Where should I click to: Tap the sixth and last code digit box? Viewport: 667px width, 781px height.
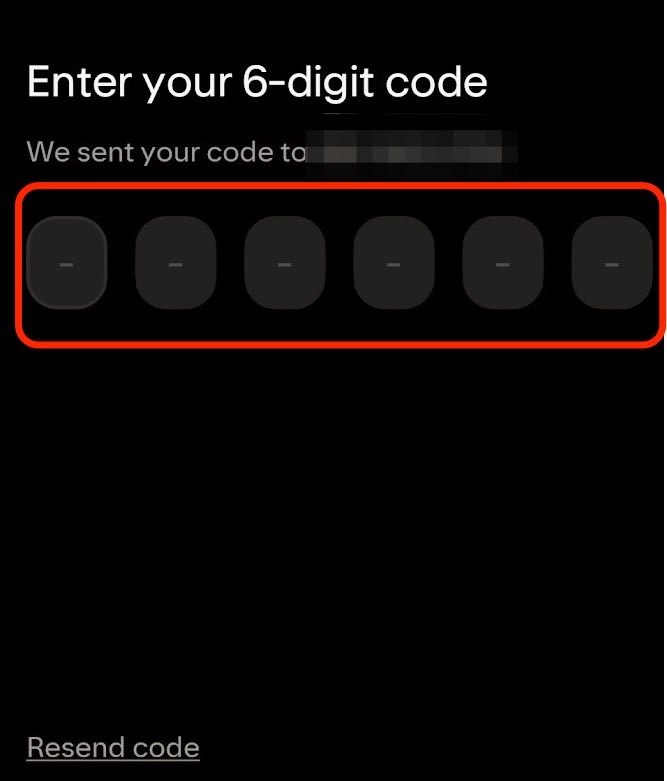coord(612,263)
